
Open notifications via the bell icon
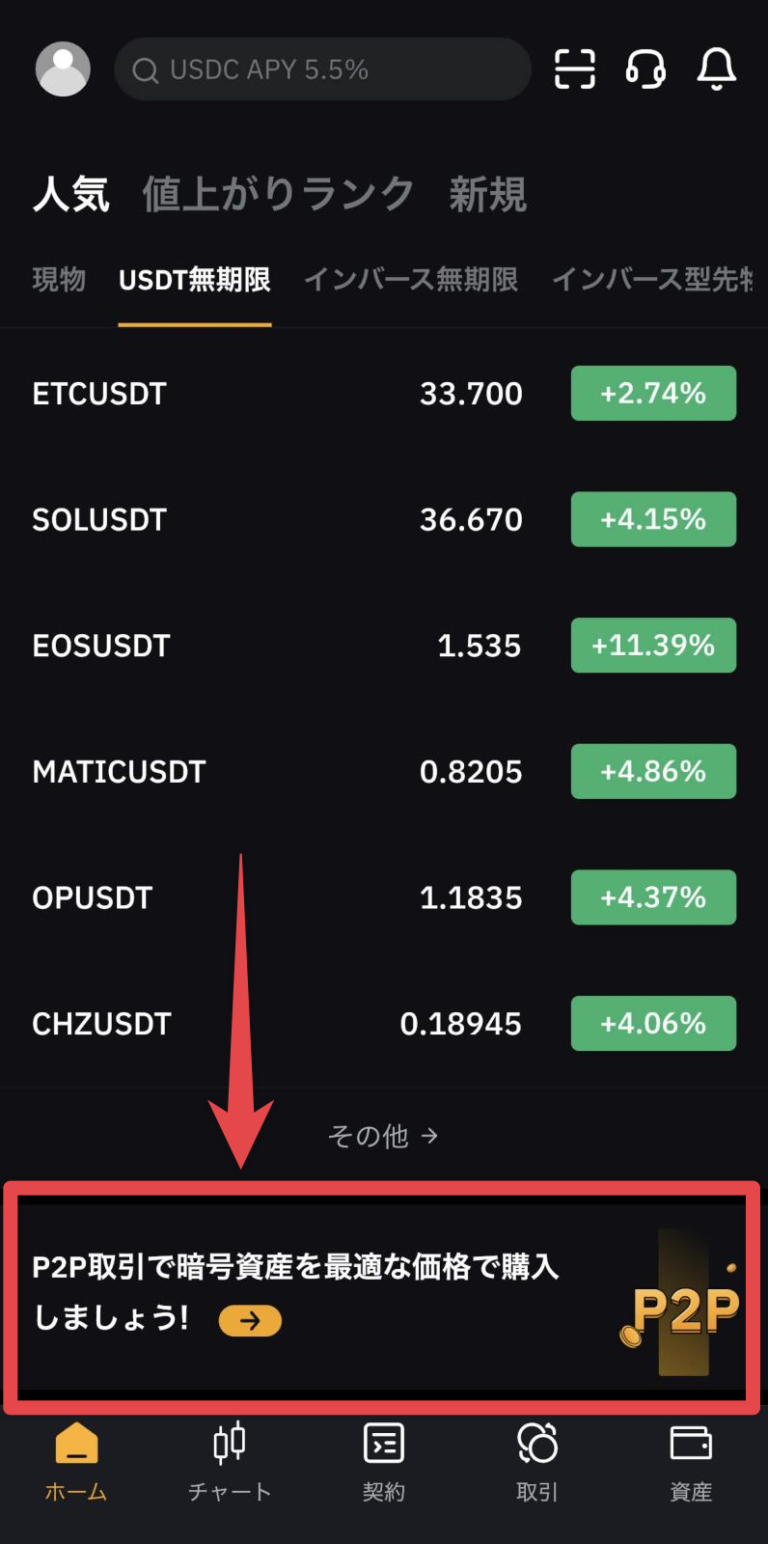coord(716,69)
